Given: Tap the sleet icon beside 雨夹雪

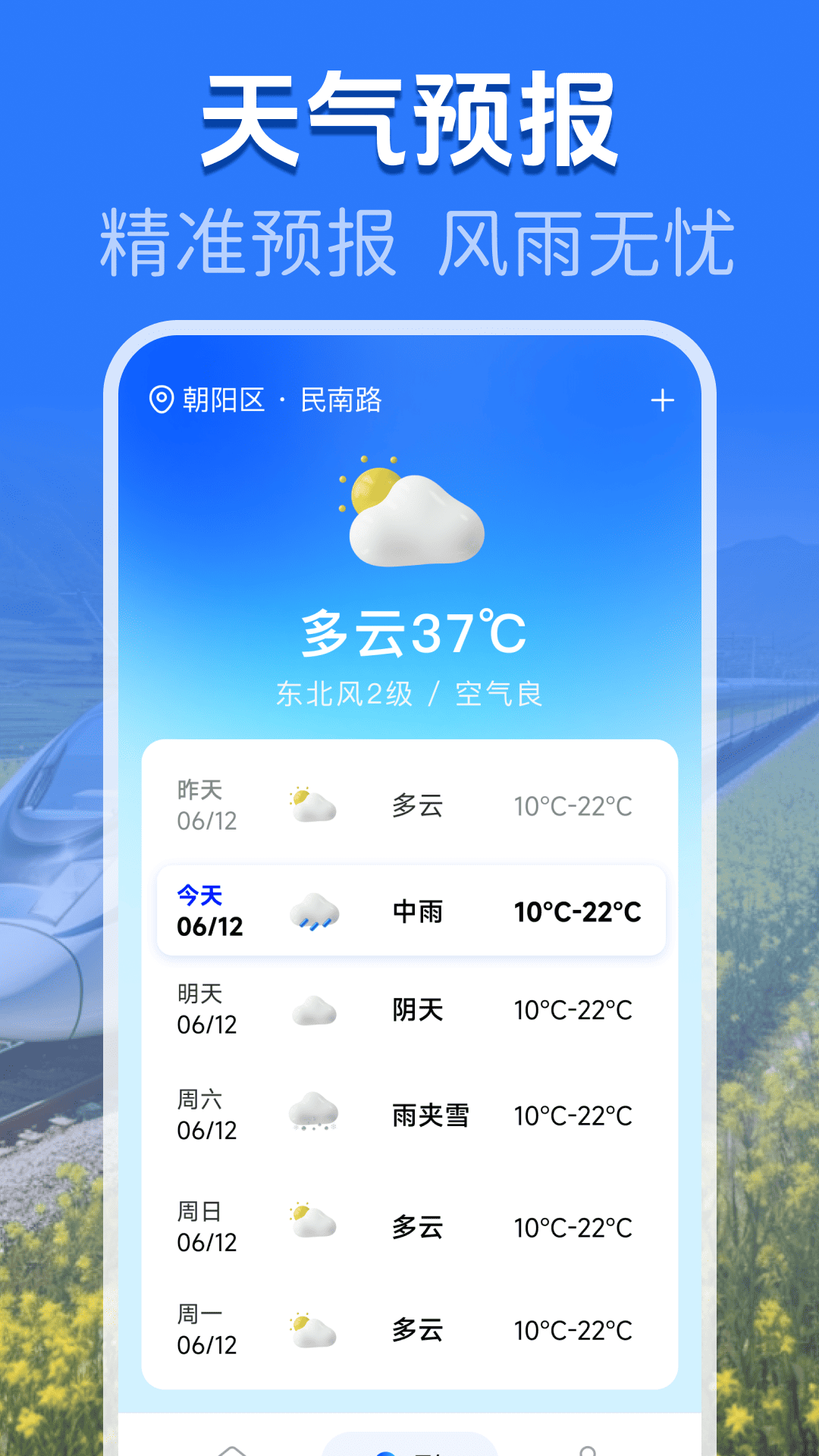Looking at the screenshot, I should pyautogui.click(x=312, y=1112).
